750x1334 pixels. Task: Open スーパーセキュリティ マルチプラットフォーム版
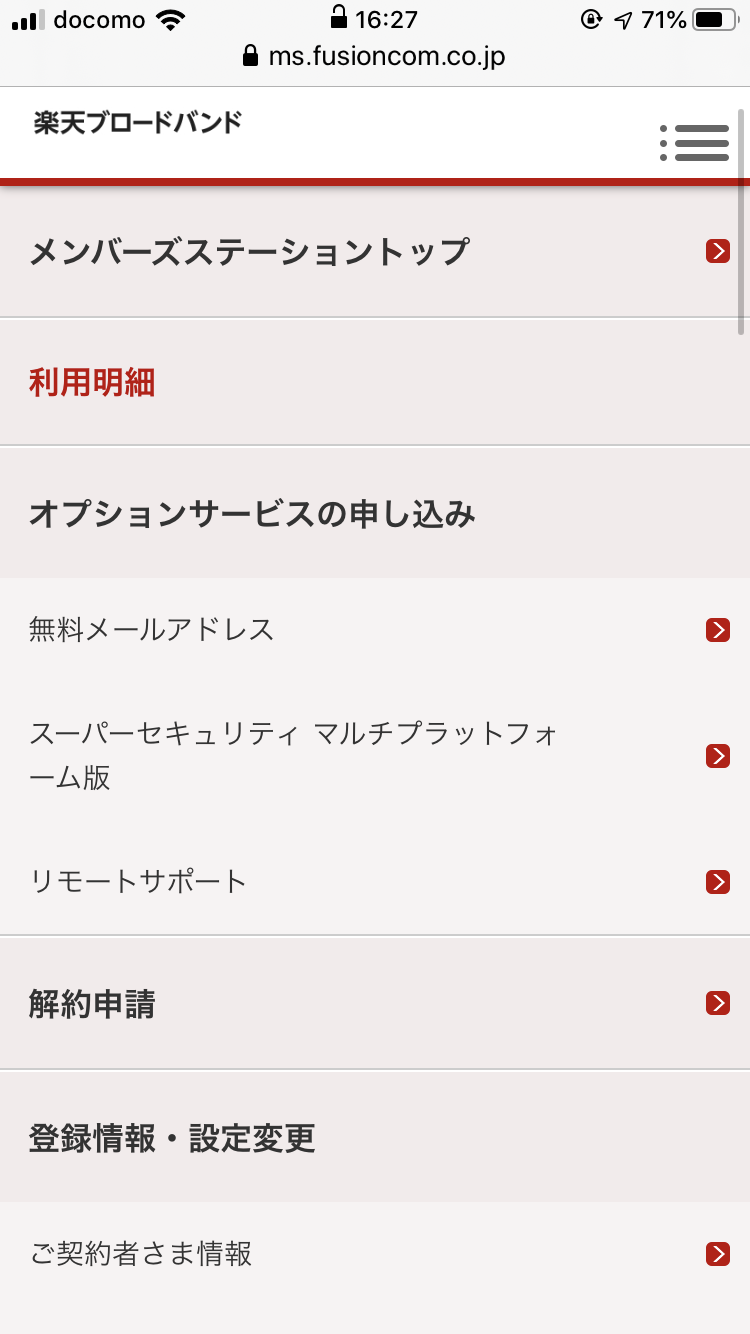[375, 756]
